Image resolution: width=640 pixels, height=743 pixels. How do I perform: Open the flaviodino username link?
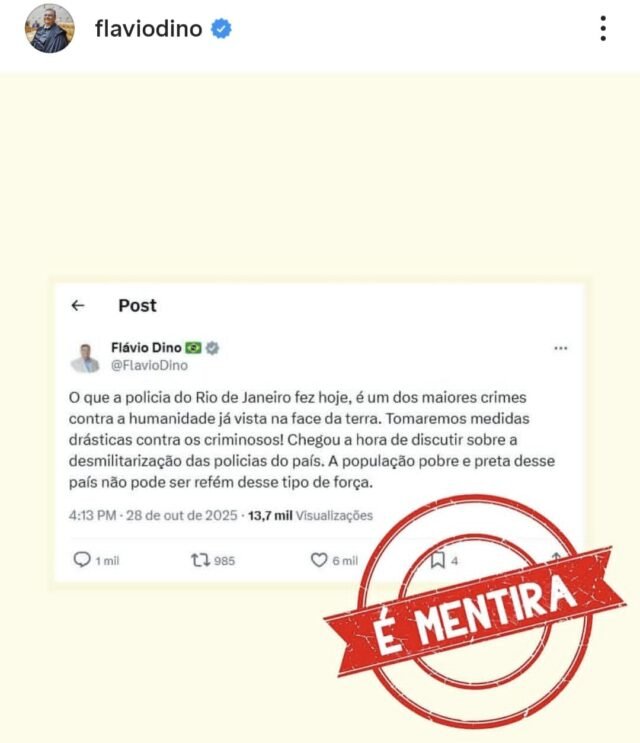point(150,29)
